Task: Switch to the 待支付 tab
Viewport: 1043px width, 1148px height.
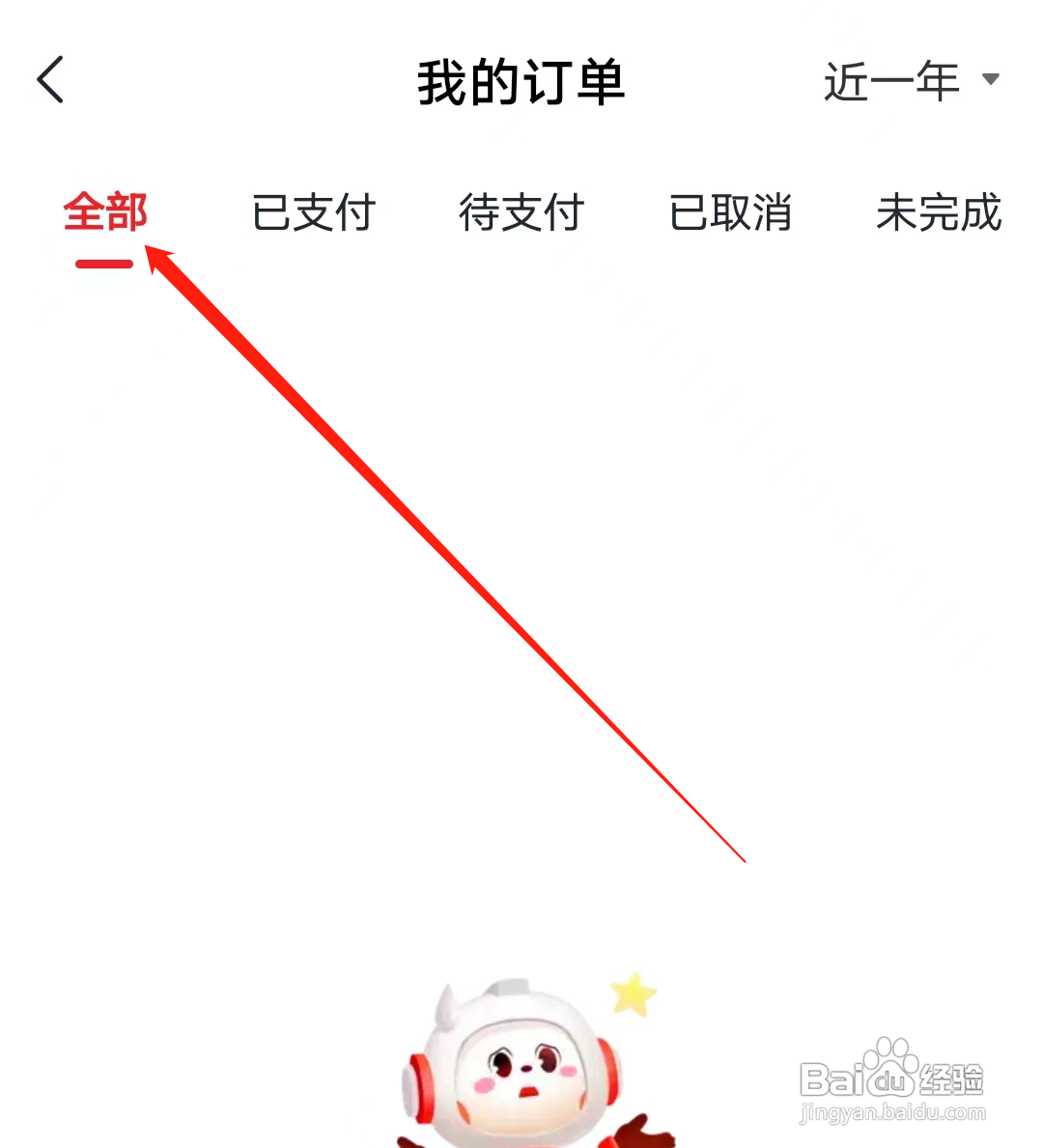Action: point(521,214)
